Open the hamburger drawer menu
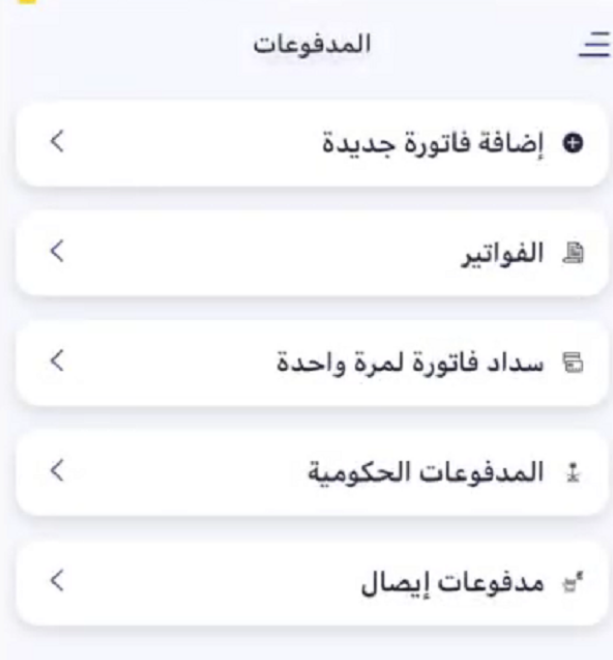This screenshot has height=660, width=613. (x=595, y=47)
